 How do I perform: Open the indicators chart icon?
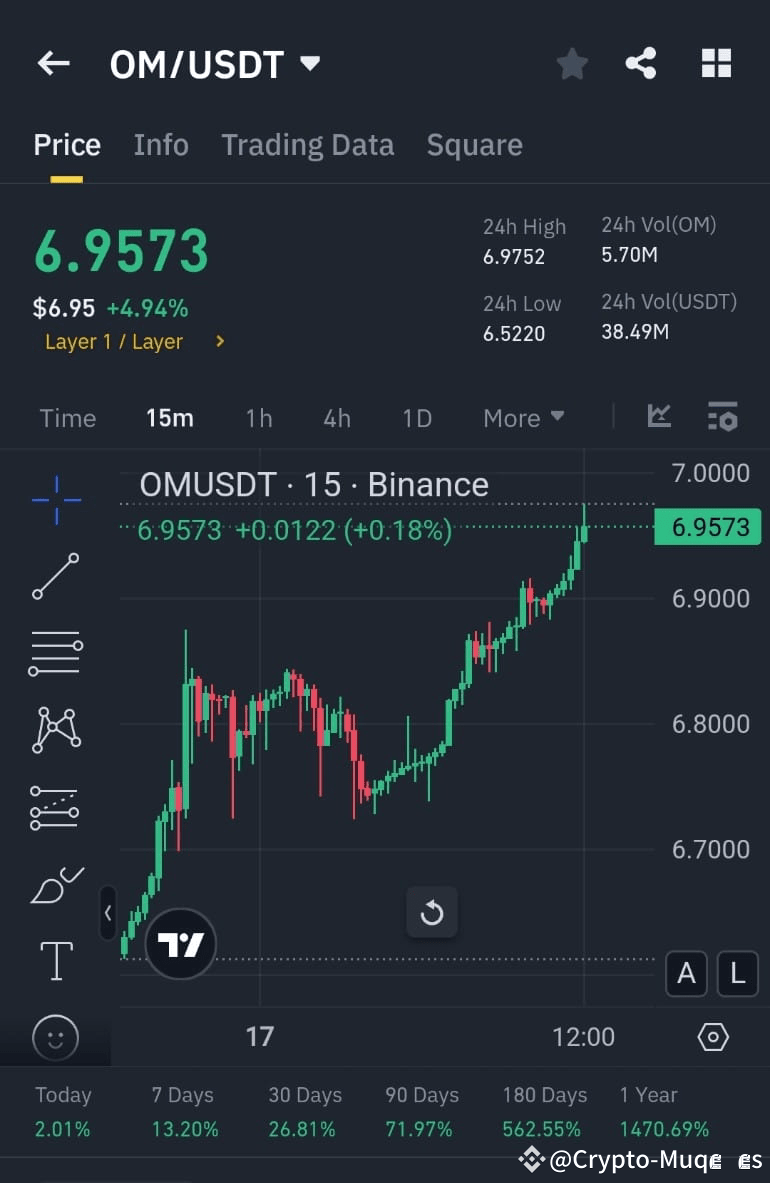[658, 418]
